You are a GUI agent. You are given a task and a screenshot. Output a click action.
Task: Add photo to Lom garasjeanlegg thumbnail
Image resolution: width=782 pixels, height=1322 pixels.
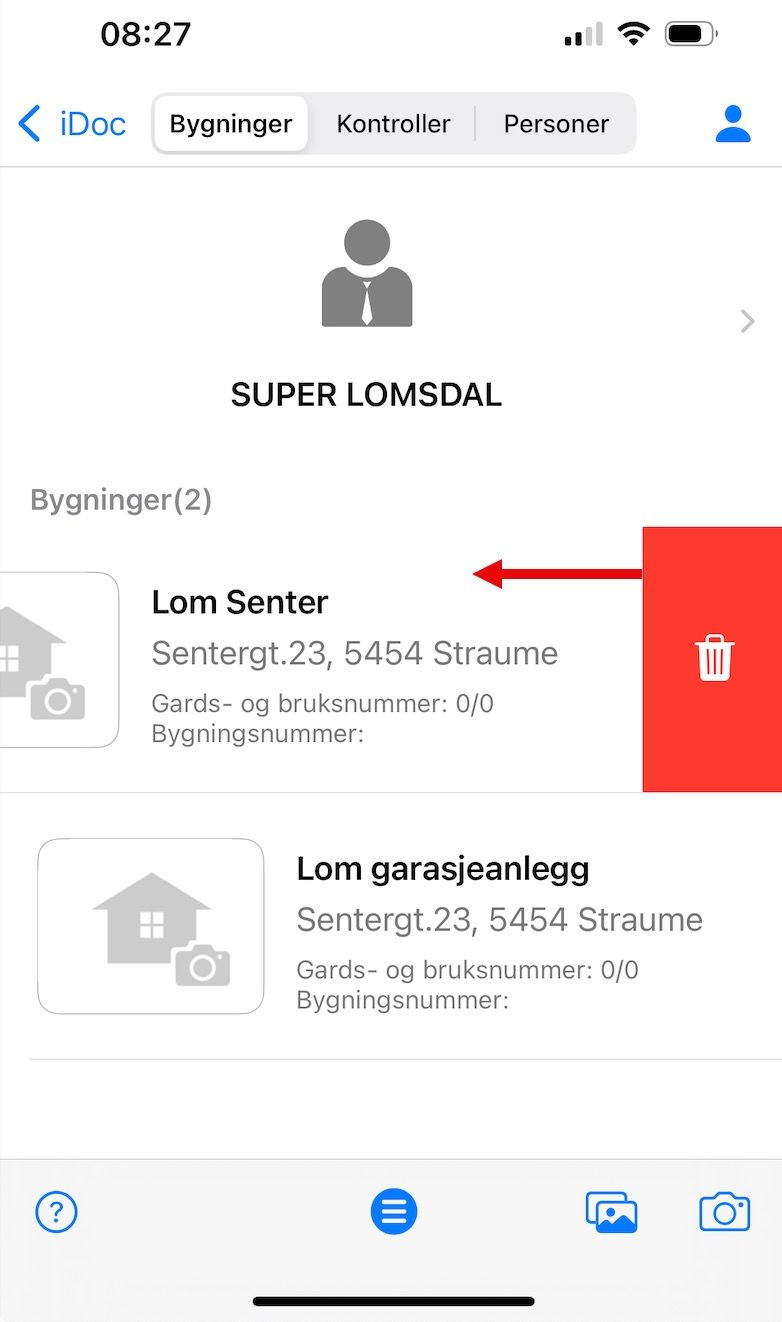tap(151, 926)
